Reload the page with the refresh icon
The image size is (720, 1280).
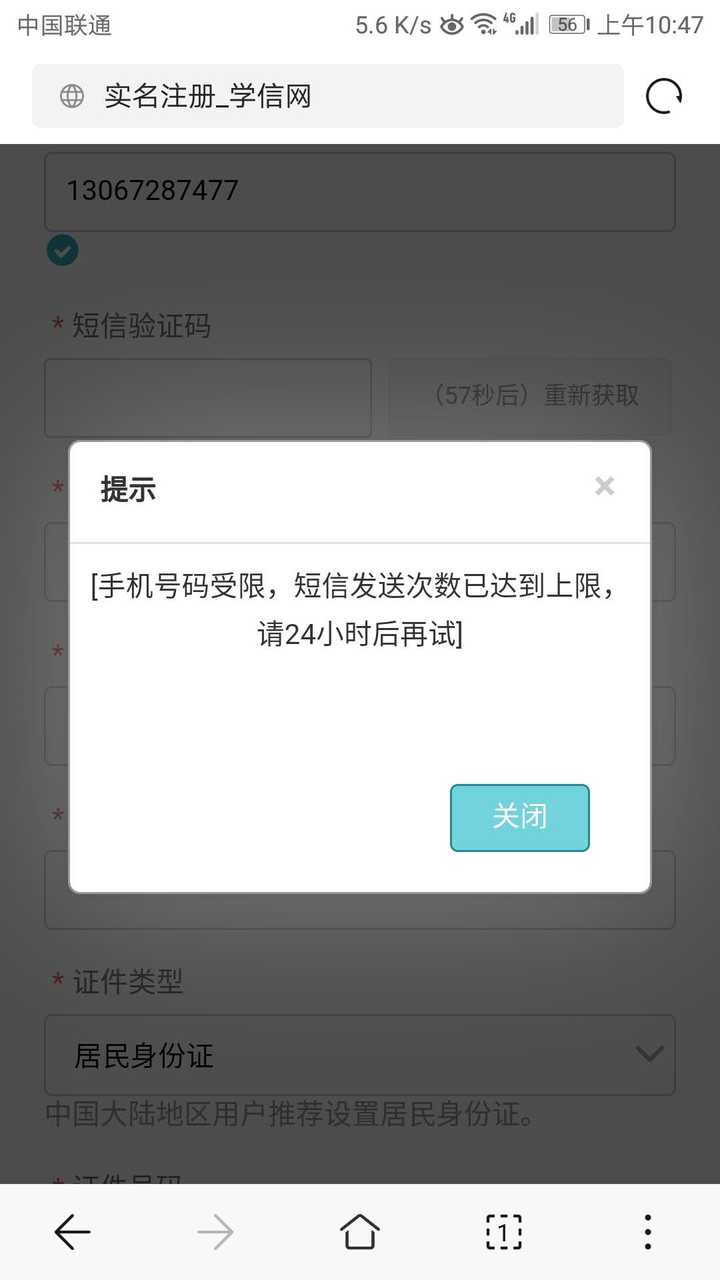click(664, 96)
